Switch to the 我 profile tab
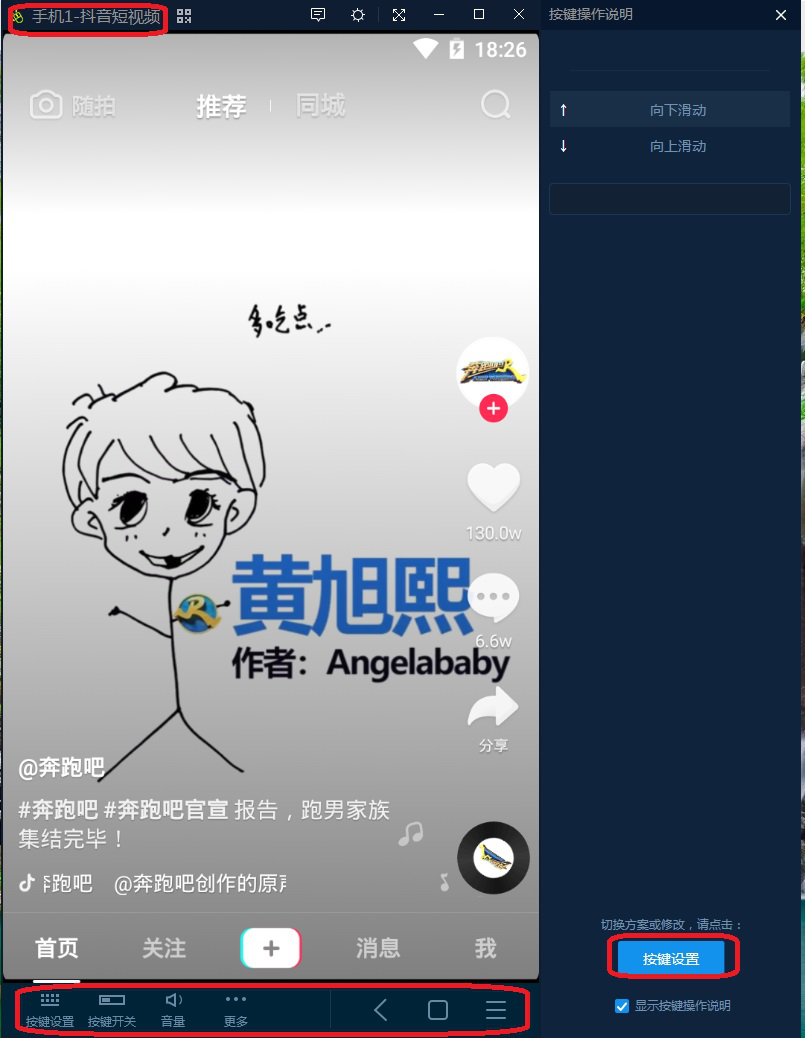 click(x=485, y=947)
